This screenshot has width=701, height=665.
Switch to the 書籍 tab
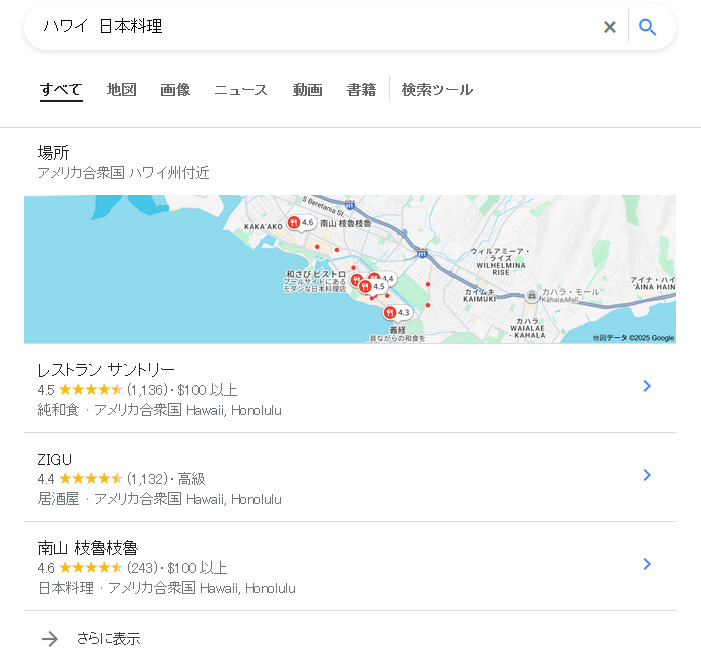(x=361, y=90)
